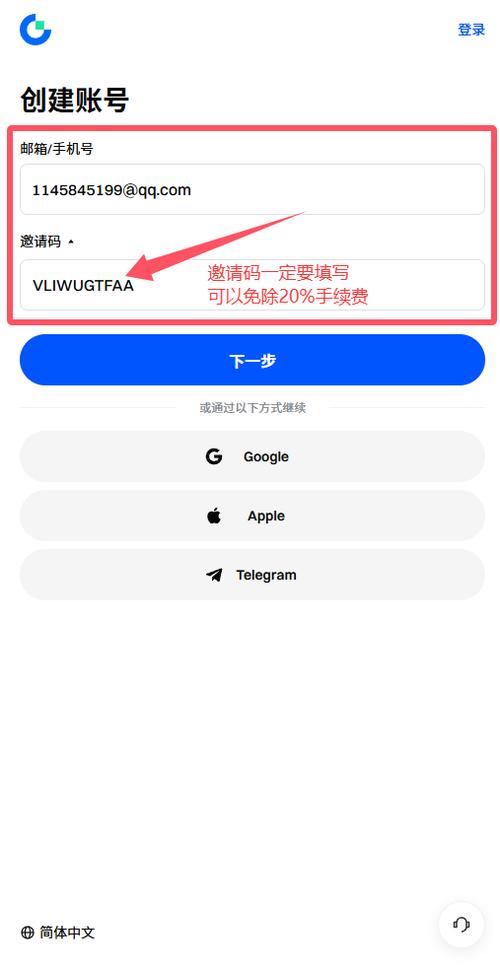Tap the 邀请码 invitation code field

point(252,285)
